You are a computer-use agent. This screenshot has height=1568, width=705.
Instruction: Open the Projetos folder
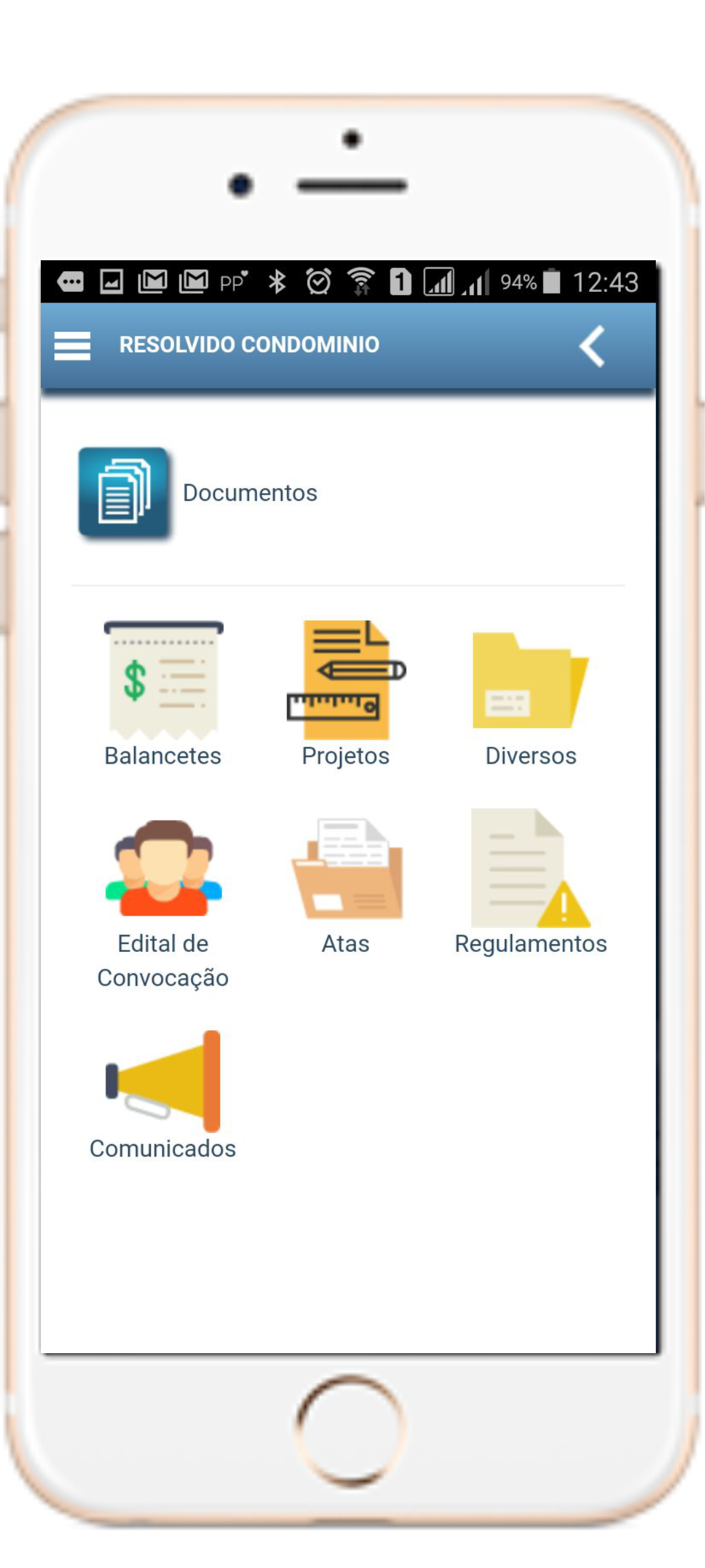346,694
